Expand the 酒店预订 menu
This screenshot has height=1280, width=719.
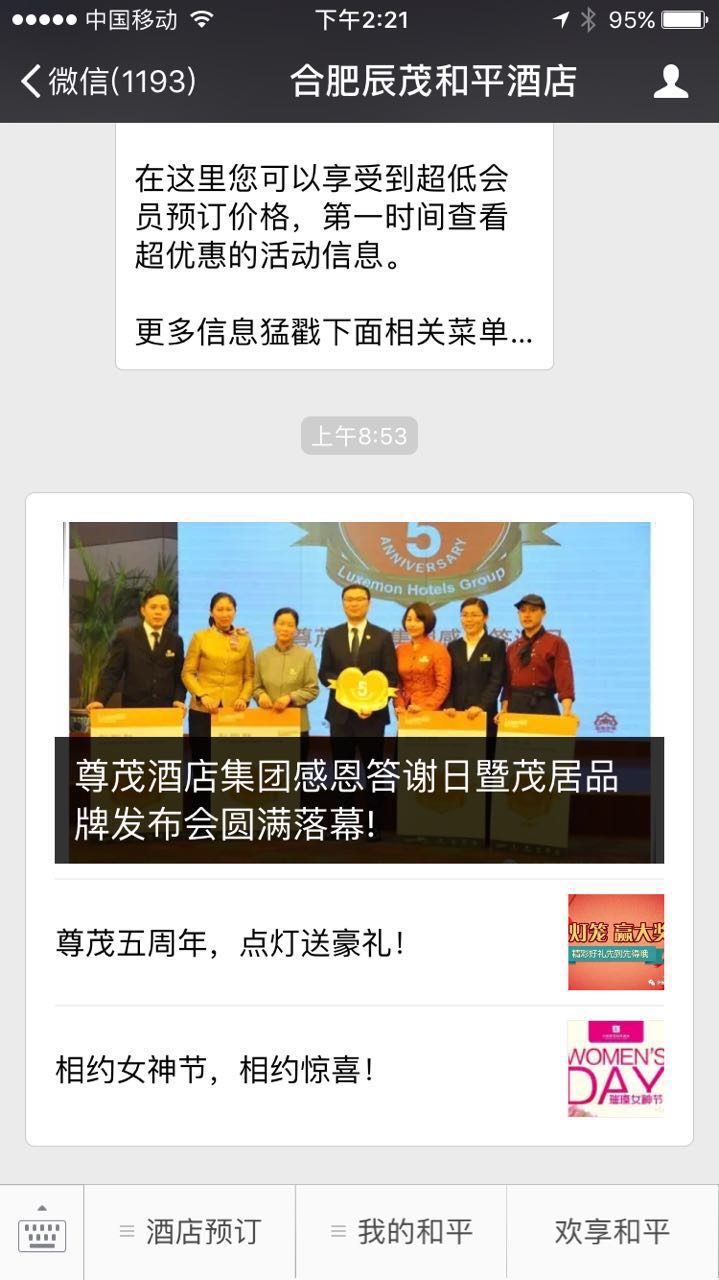pos(190,1232)
